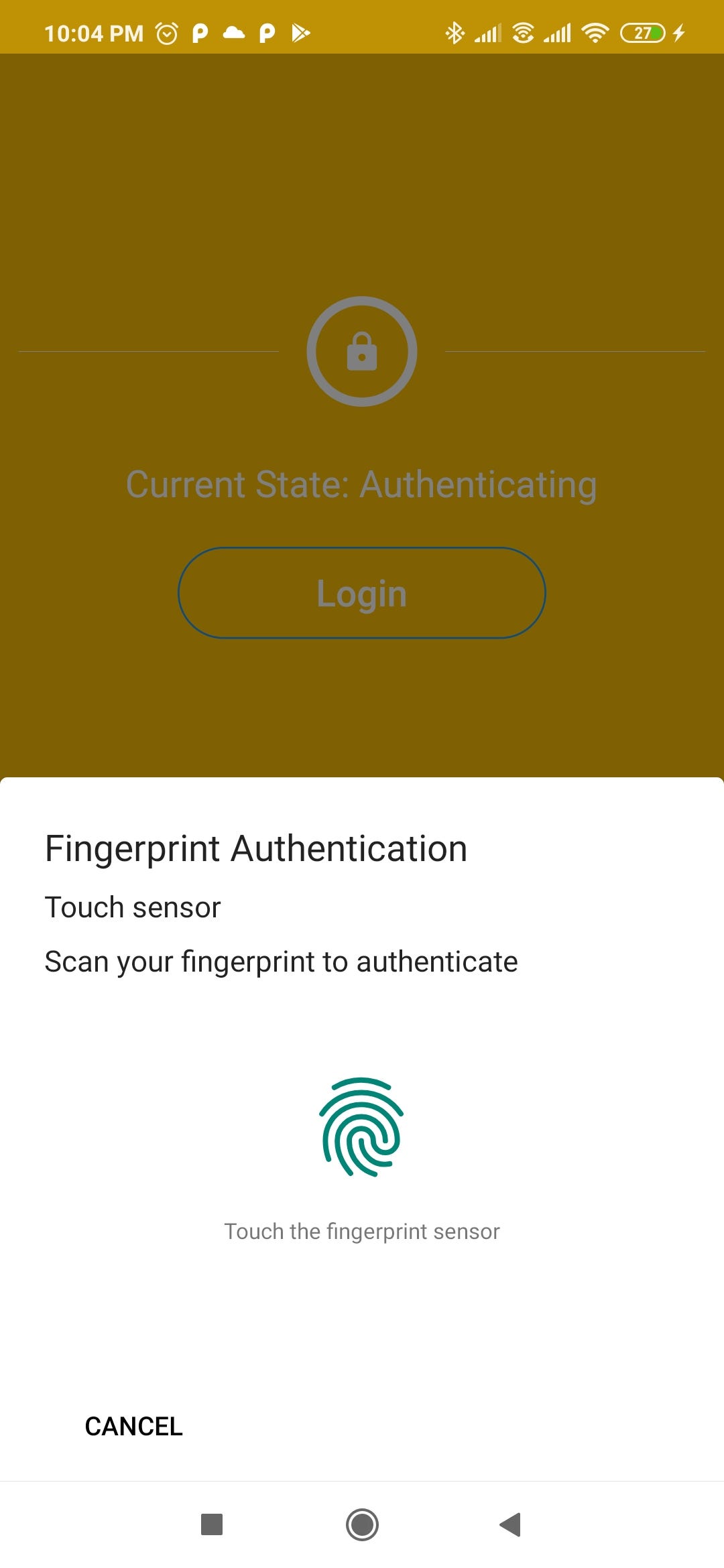
Task: Tap the battery indicator showing 27 percent
Action: click(x=642, y=31)
